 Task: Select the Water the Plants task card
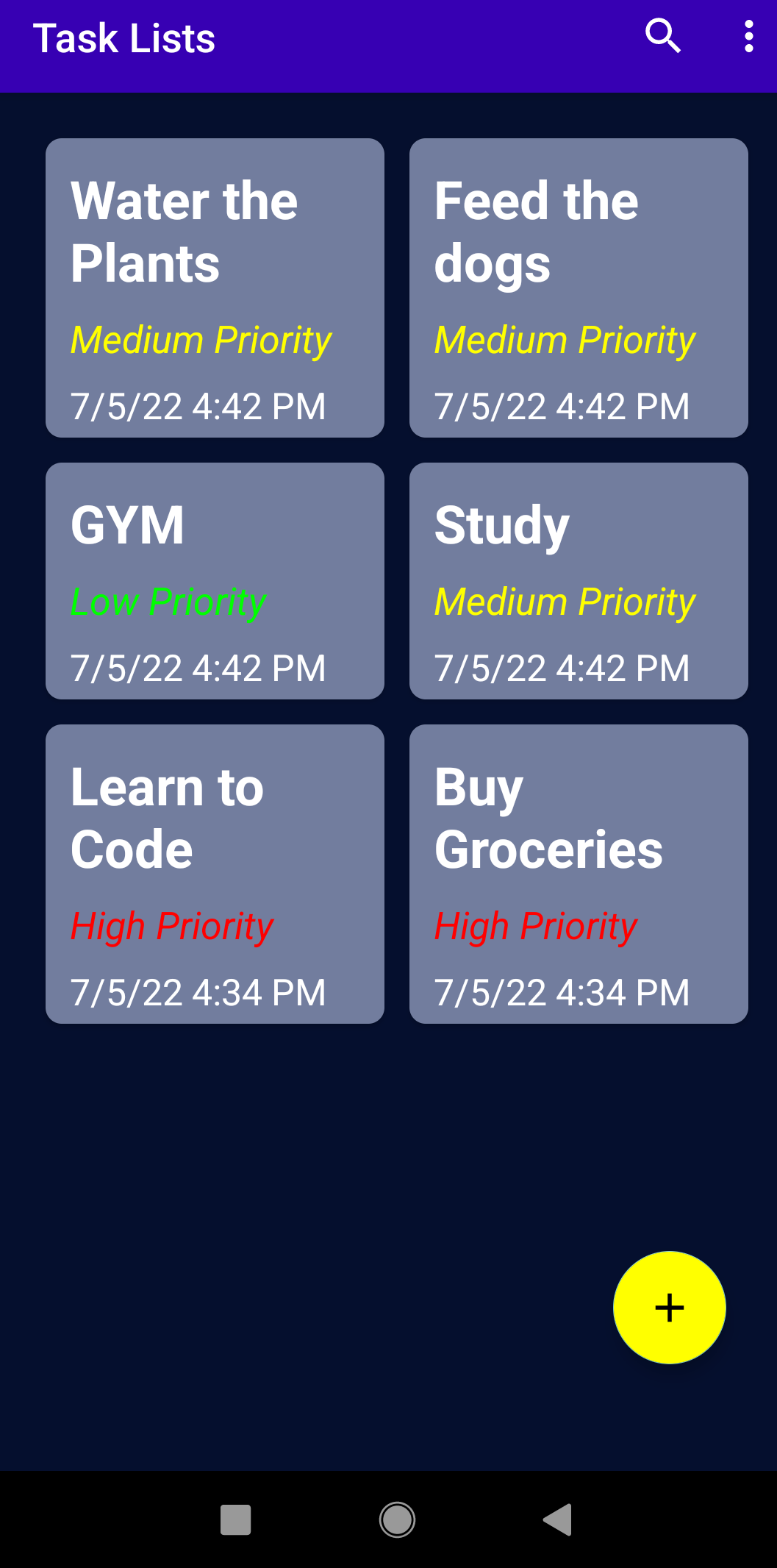tap(215, 287)
